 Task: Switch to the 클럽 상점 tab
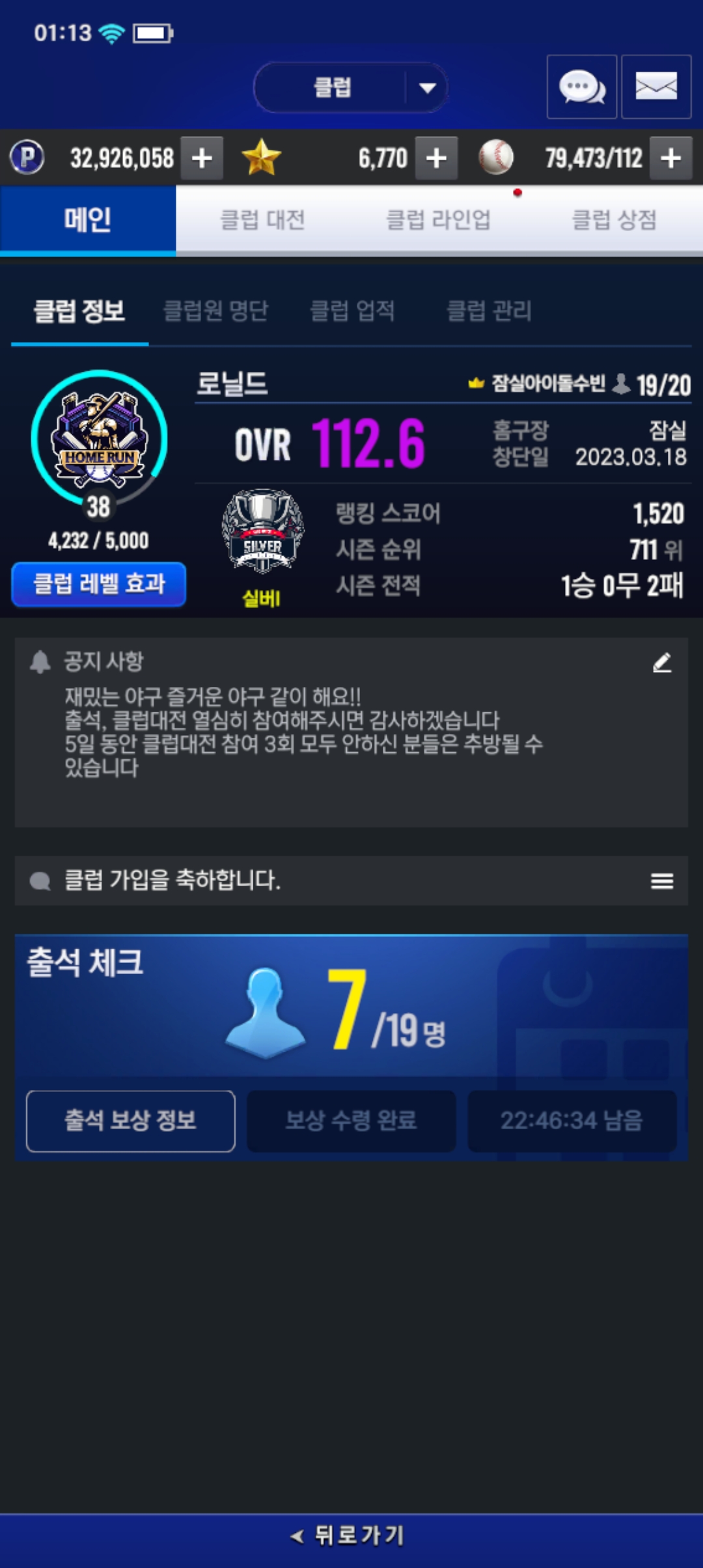tap(614, 220)
